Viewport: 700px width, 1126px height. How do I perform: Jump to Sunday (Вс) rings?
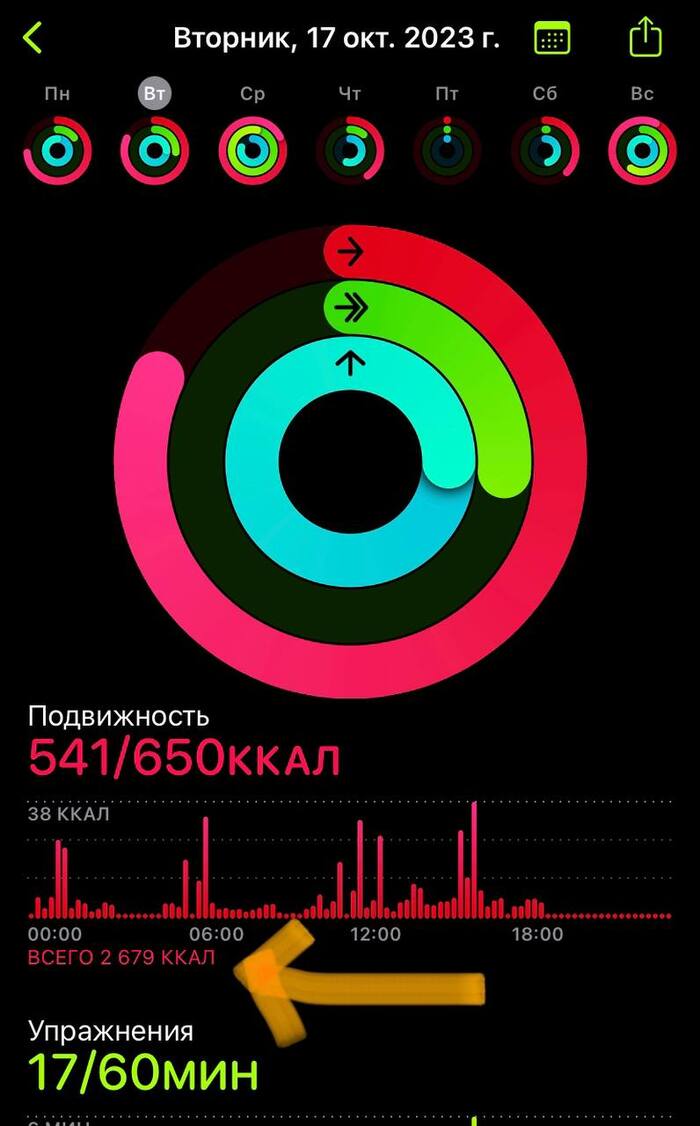(x=642, y=150)
